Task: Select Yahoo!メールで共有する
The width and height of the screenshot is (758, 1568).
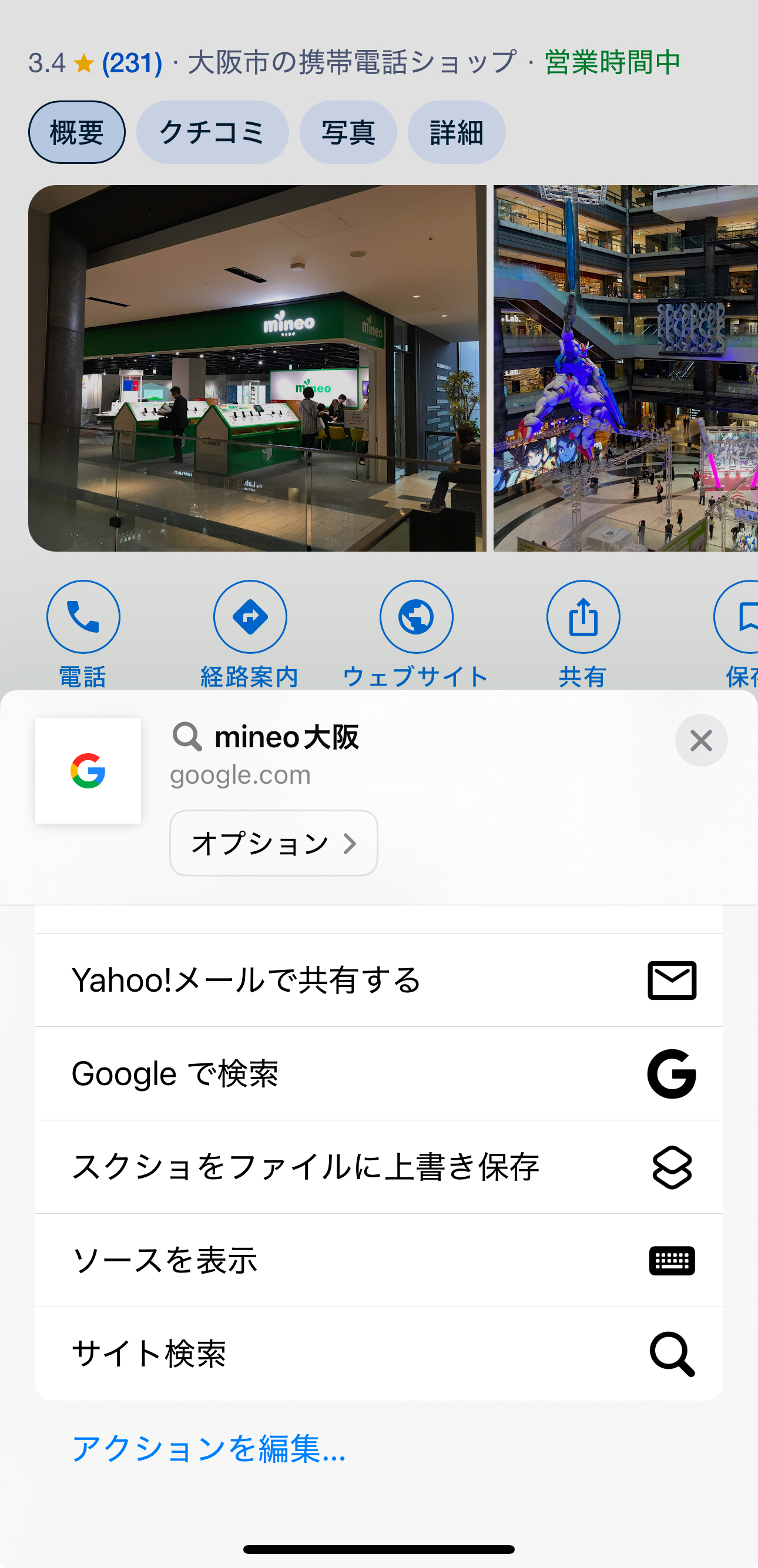Action: pos(378,980)
